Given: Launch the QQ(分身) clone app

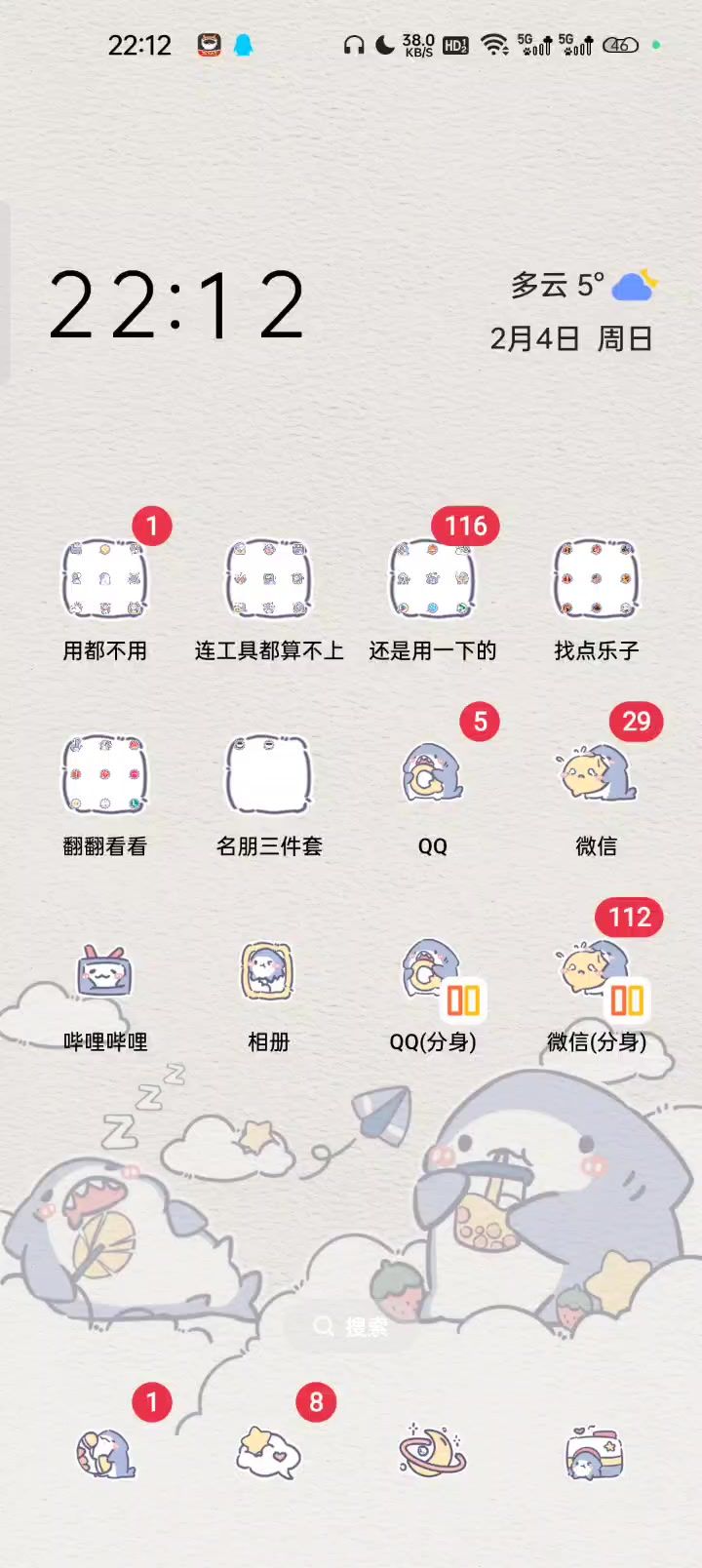Looking at the screenshot, I should pyautogui.click(x=432, y=972).
